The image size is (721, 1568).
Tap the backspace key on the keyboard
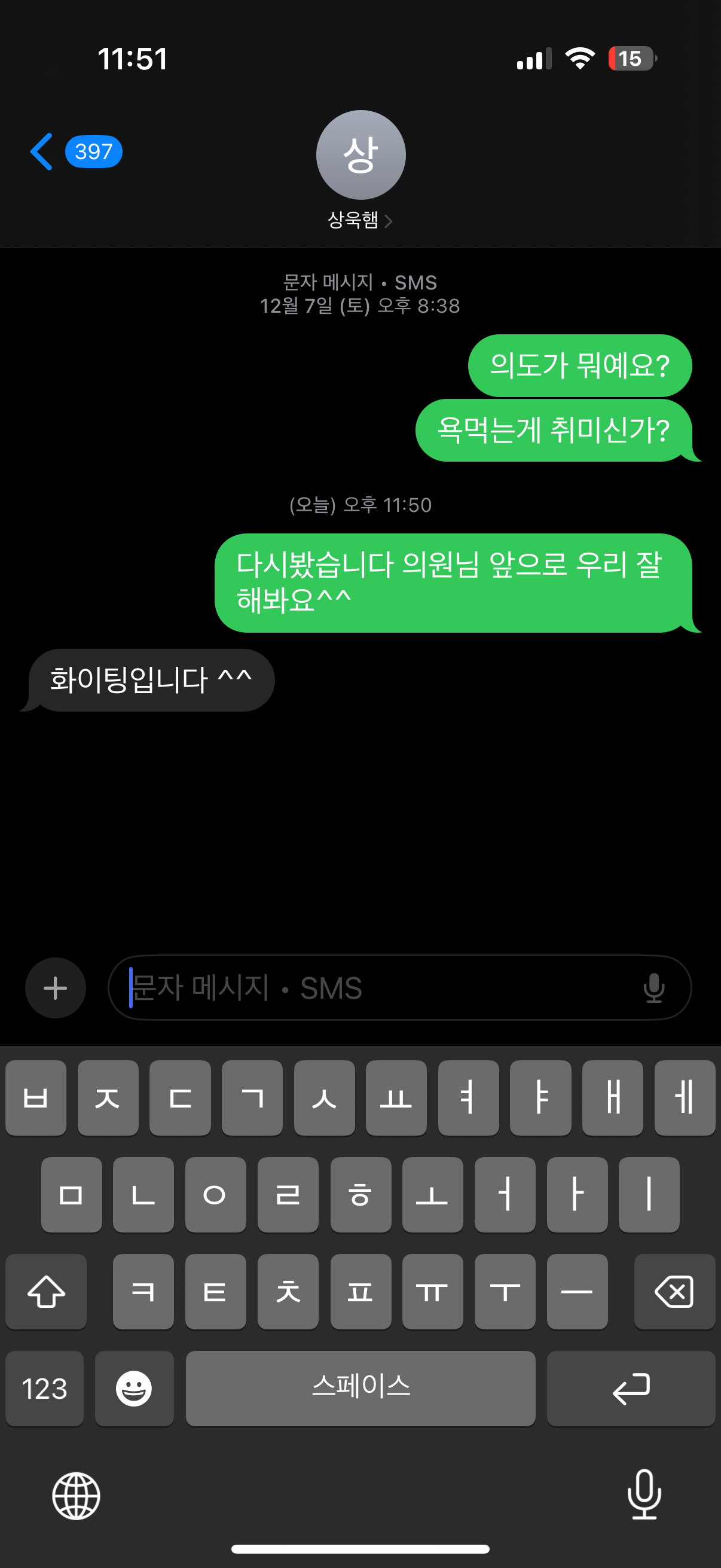point(674,1292)
